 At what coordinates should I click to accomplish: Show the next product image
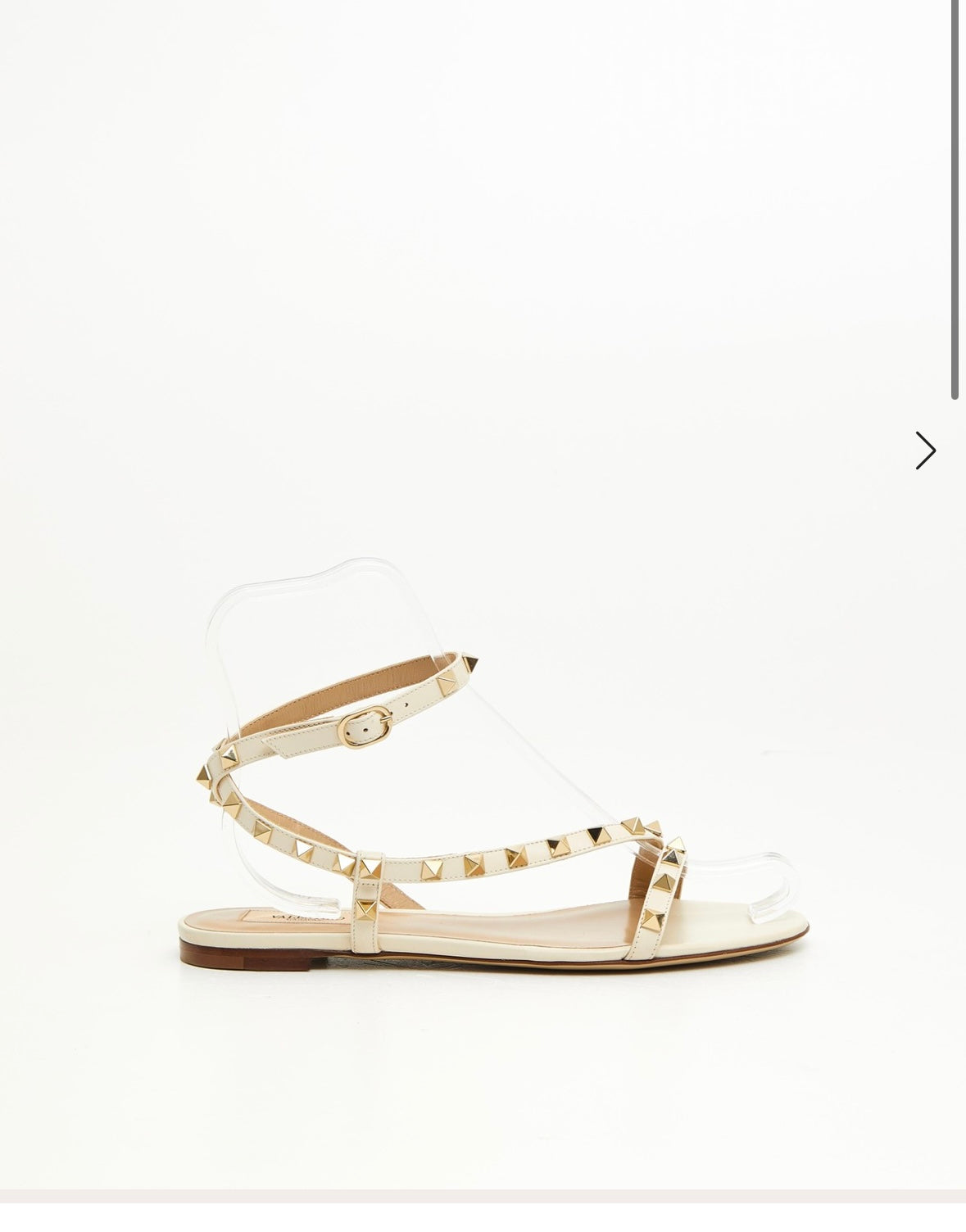click(x=925, y=451)
